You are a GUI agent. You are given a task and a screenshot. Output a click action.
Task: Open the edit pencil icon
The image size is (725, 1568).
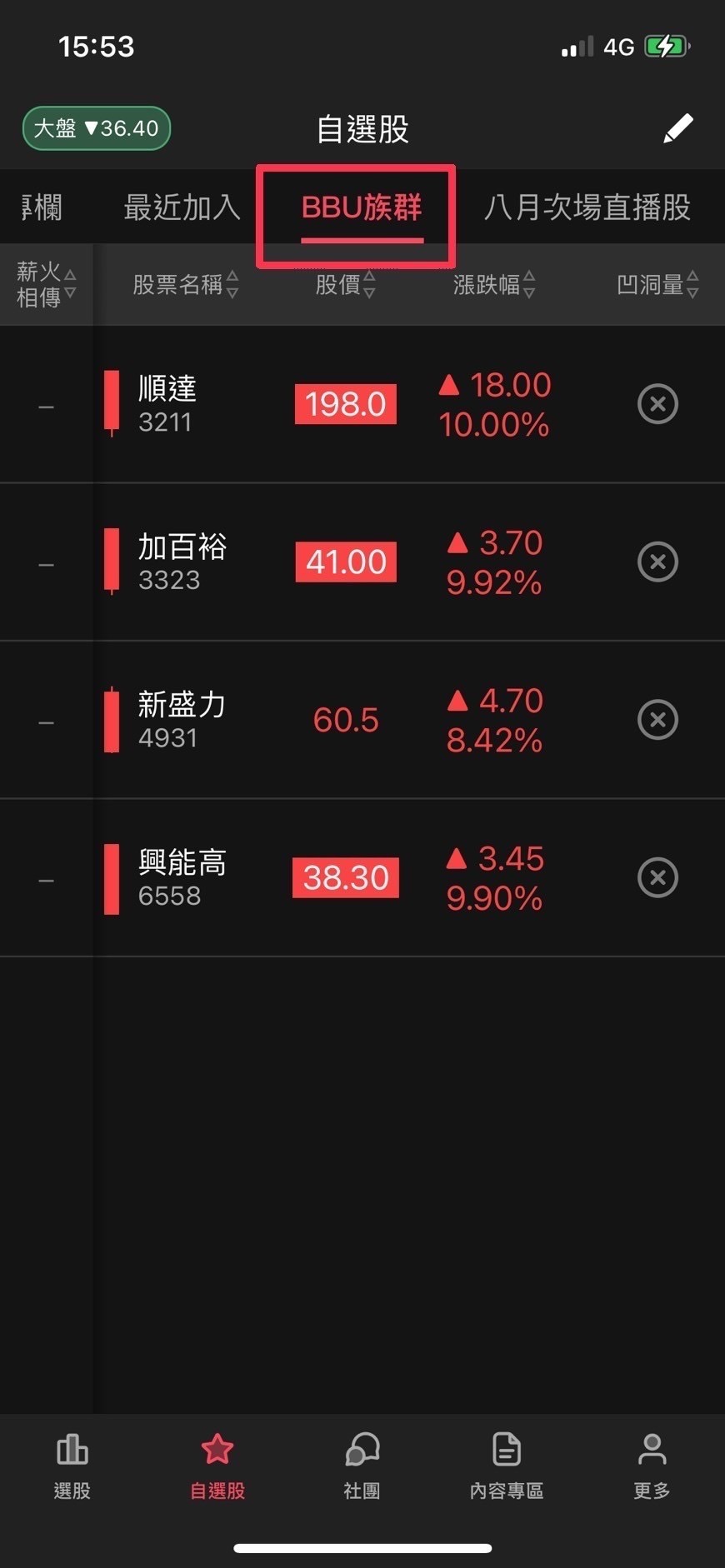click(x=678, y=127)
